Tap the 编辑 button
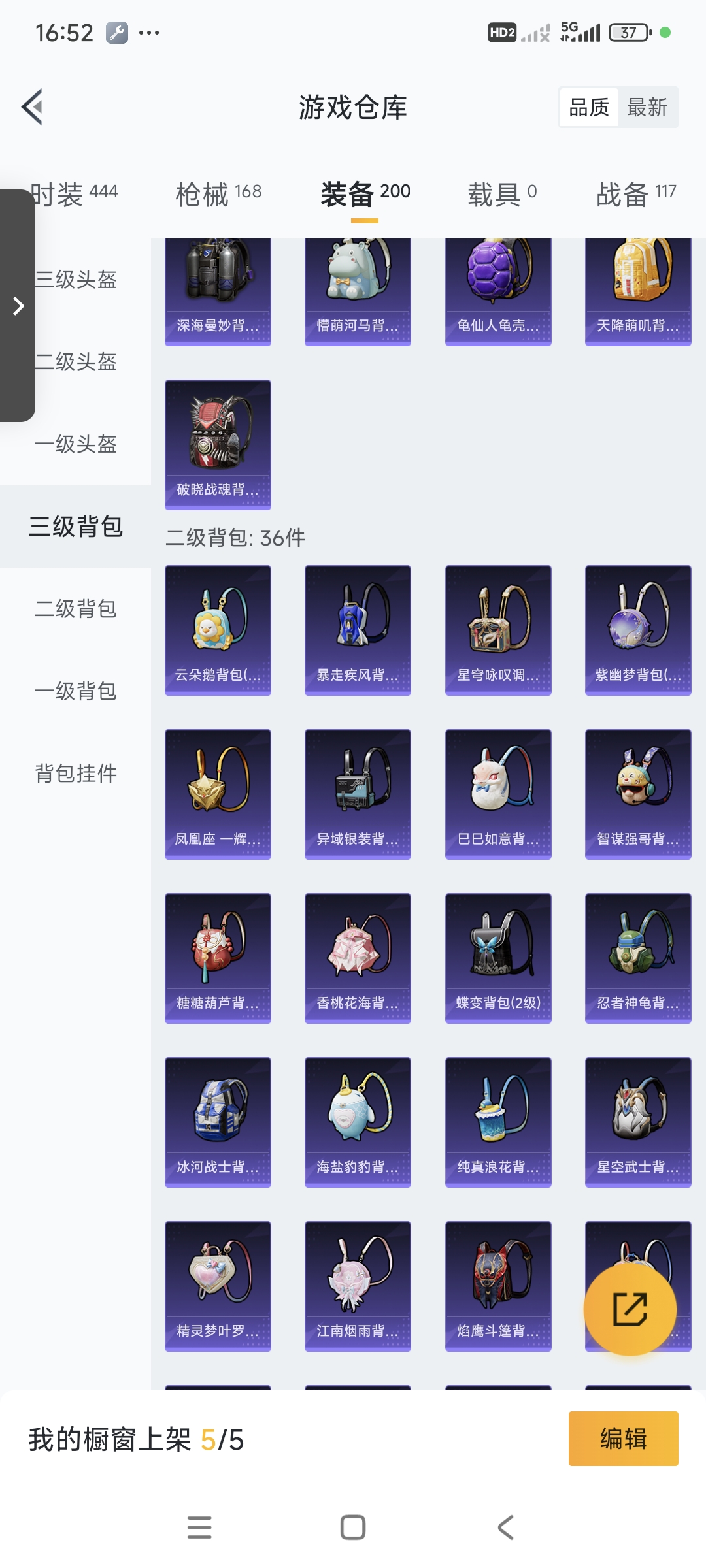 (623, 1439)
